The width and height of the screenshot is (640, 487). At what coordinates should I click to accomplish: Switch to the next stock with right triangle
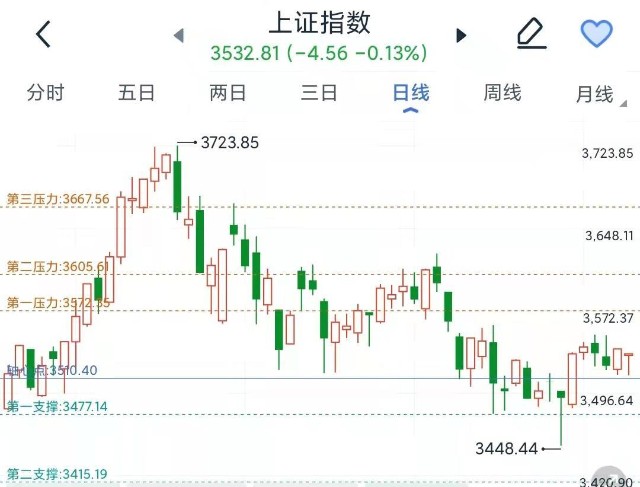coord(461,36)
